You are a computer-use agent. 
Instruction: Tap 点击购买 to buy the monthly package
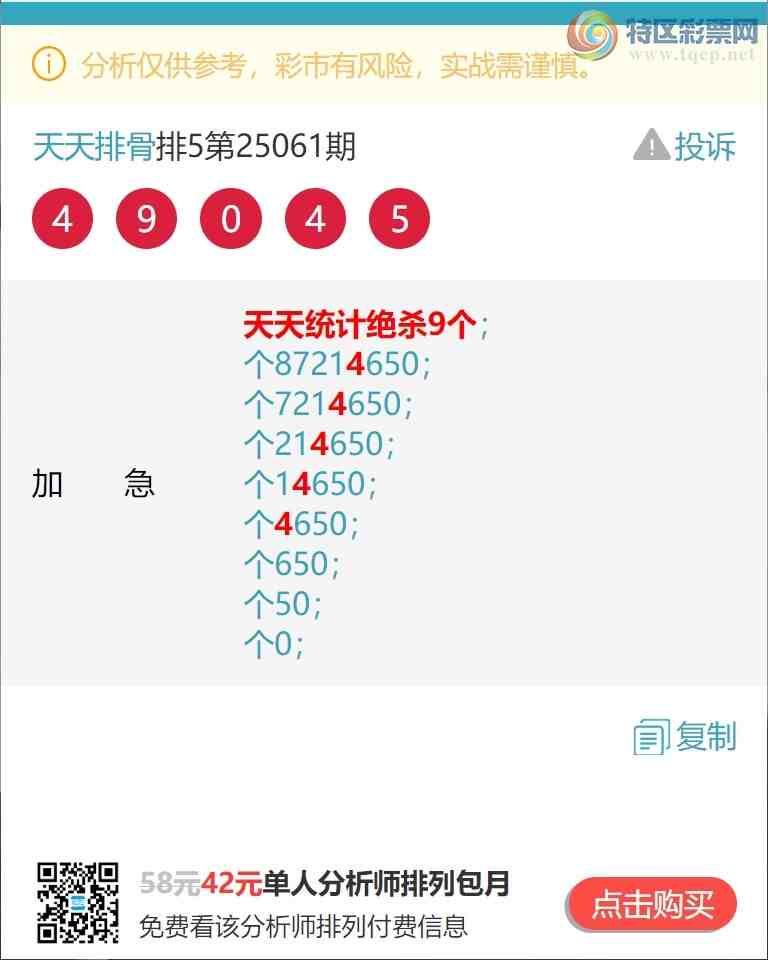click(652, 905)
